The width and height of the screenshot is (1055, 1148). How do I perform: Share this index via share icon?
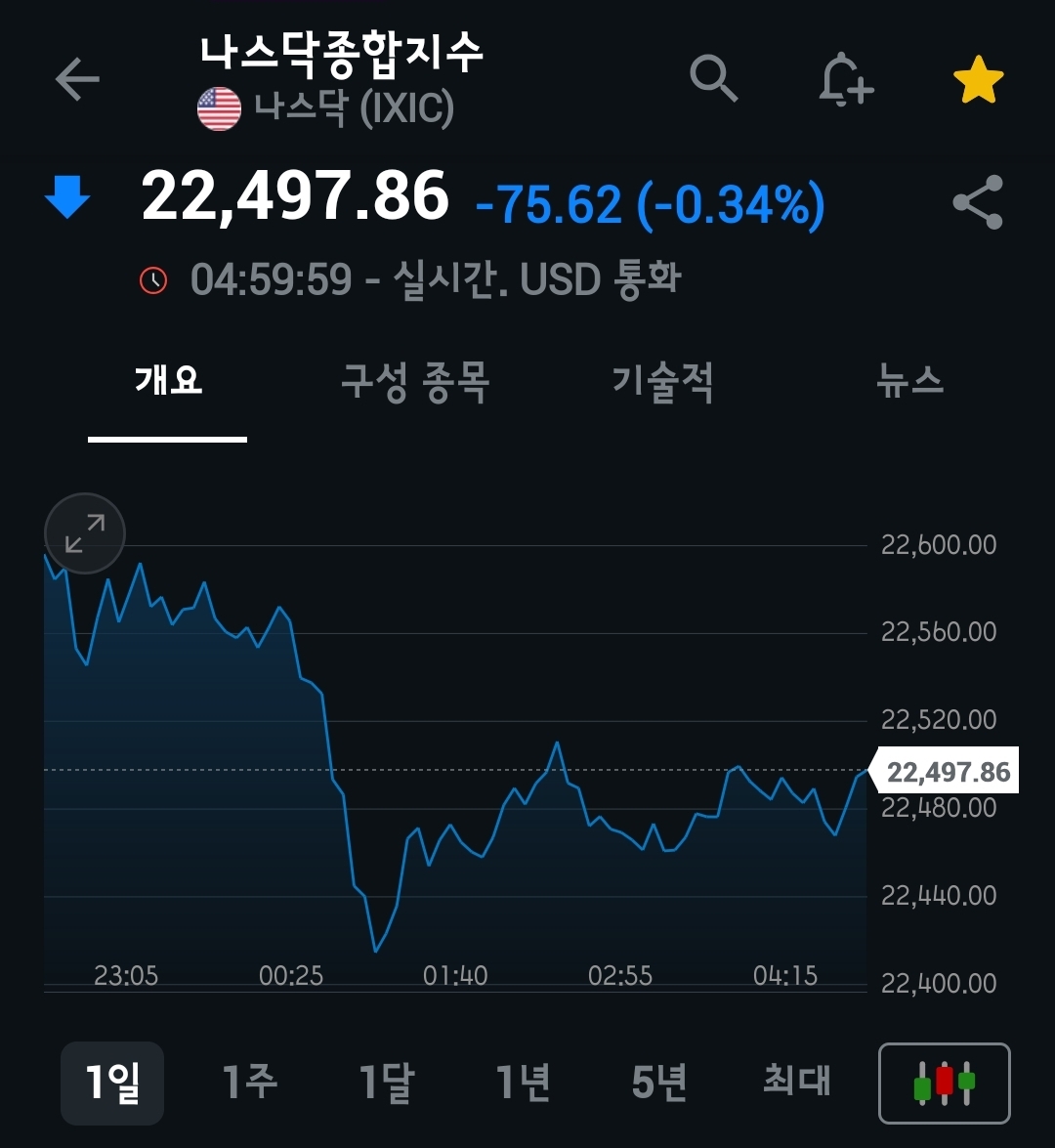click(x=978, y=202)
